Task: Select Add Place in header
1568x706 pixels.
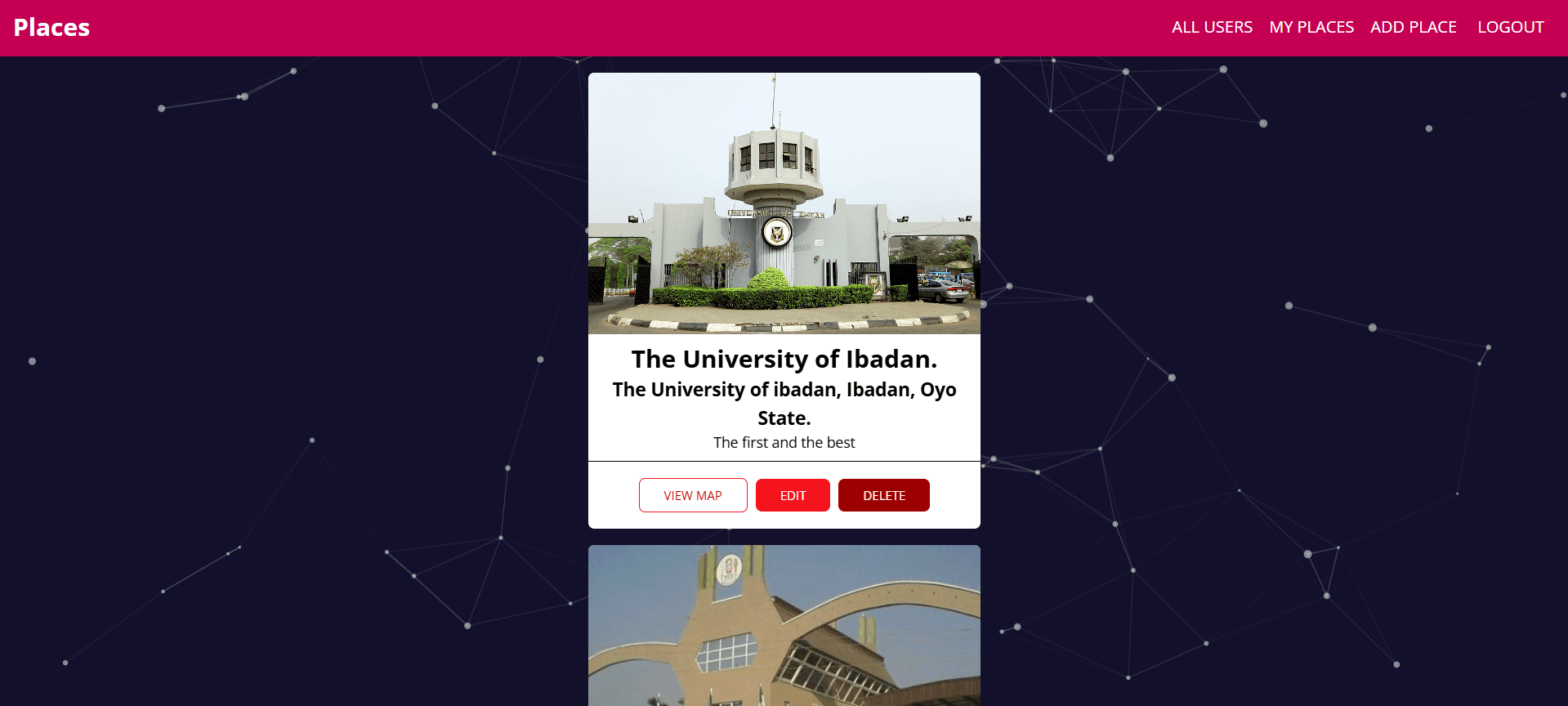Action: coord(1414,27)
